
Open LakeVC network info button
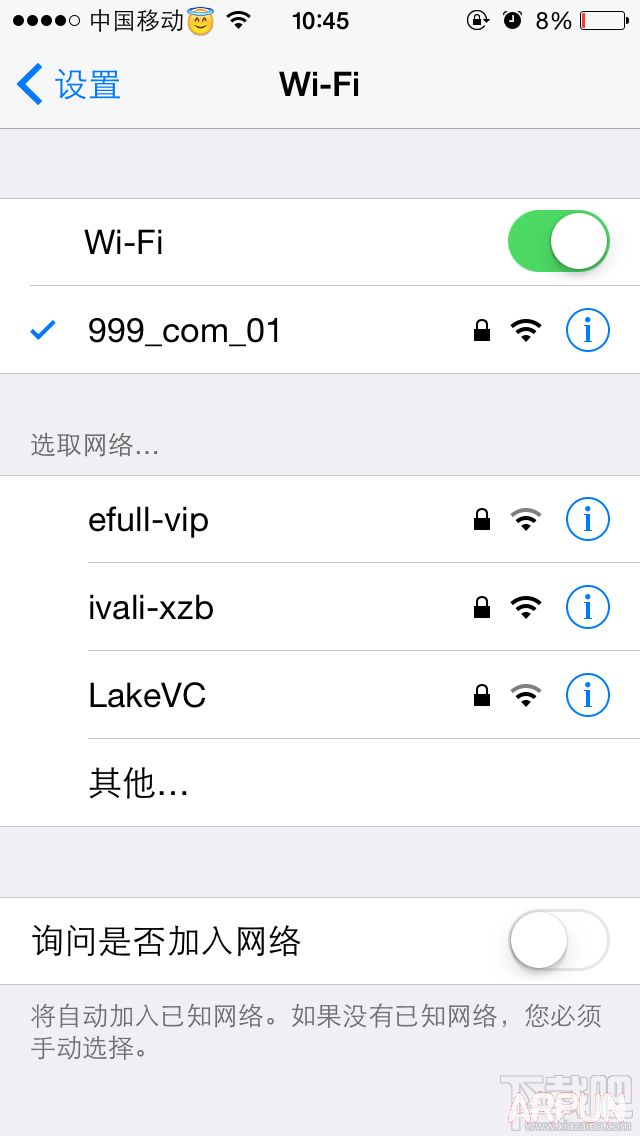pos(587,695)
